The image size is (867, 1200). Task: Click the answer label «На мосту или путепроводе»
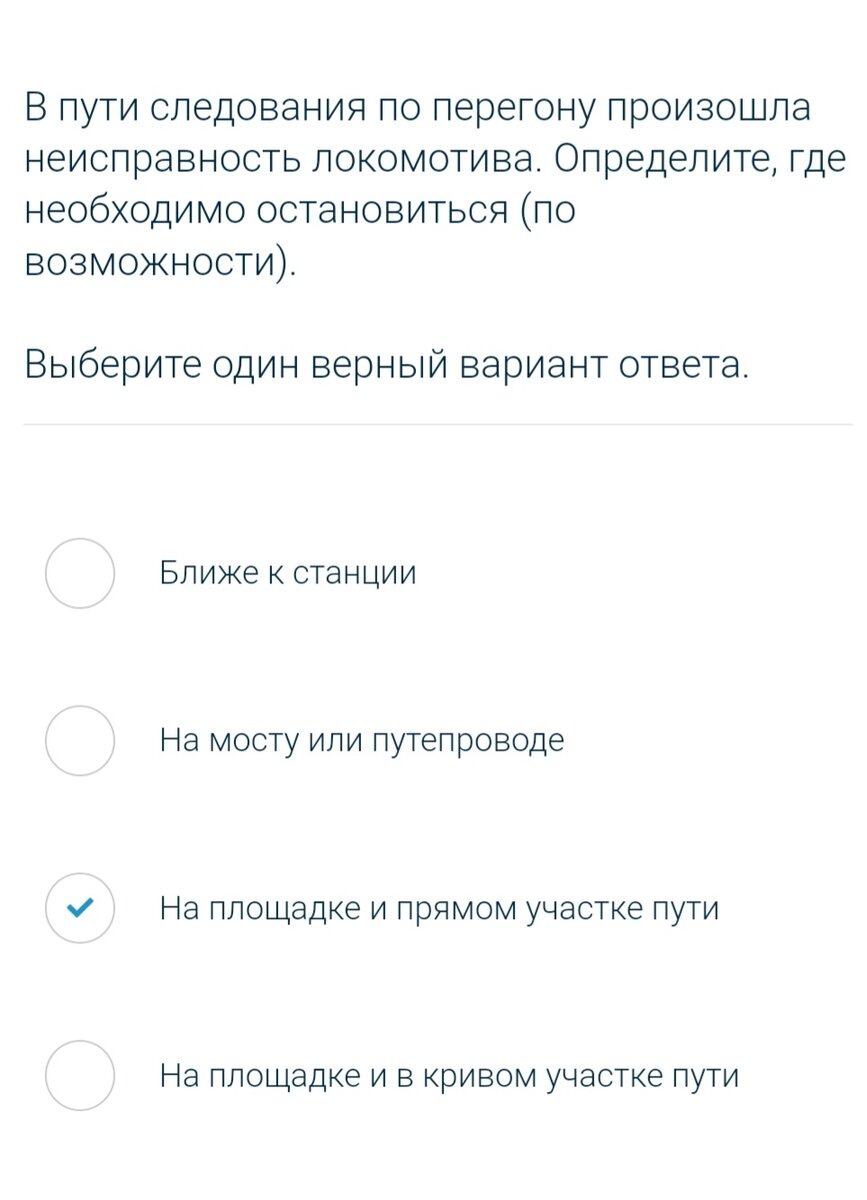click(x=362, y=741)
